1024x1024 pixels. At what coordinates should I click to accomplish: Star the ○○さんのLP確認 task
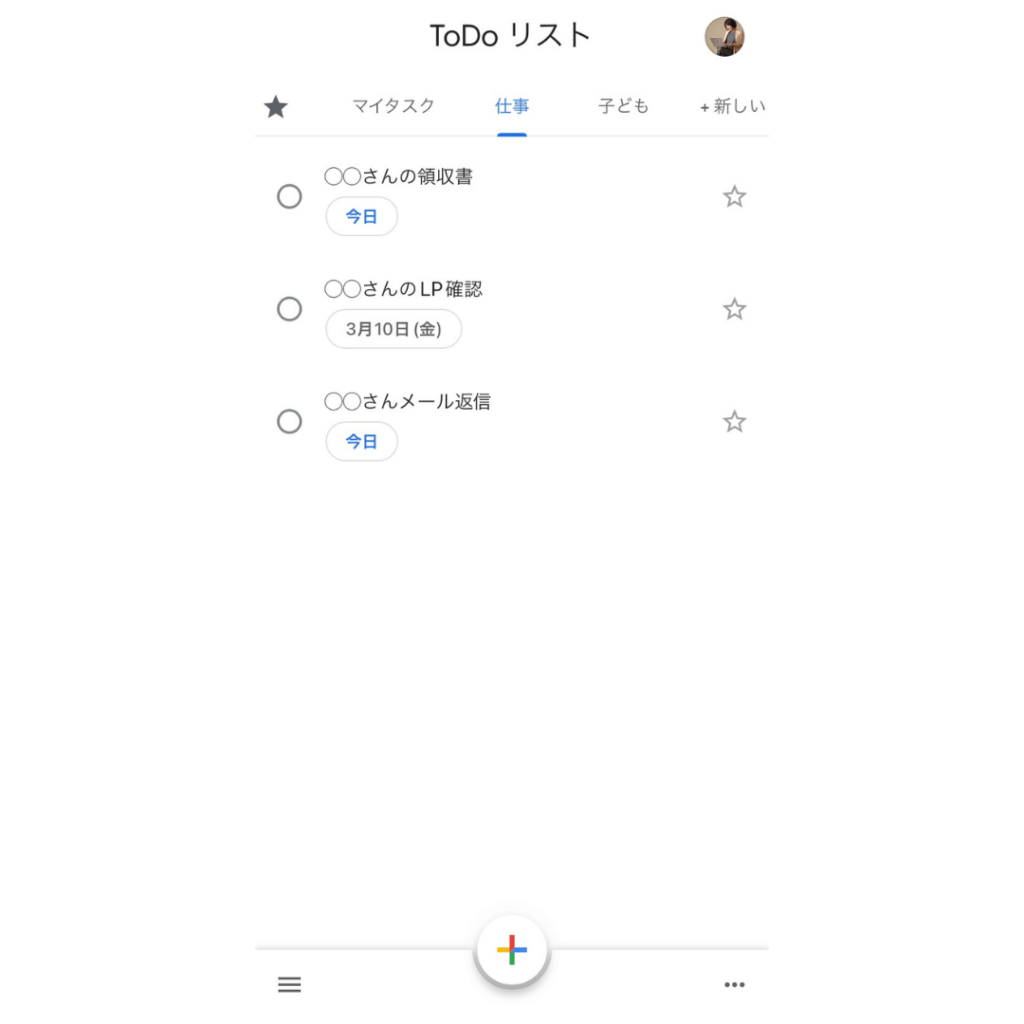734,309
